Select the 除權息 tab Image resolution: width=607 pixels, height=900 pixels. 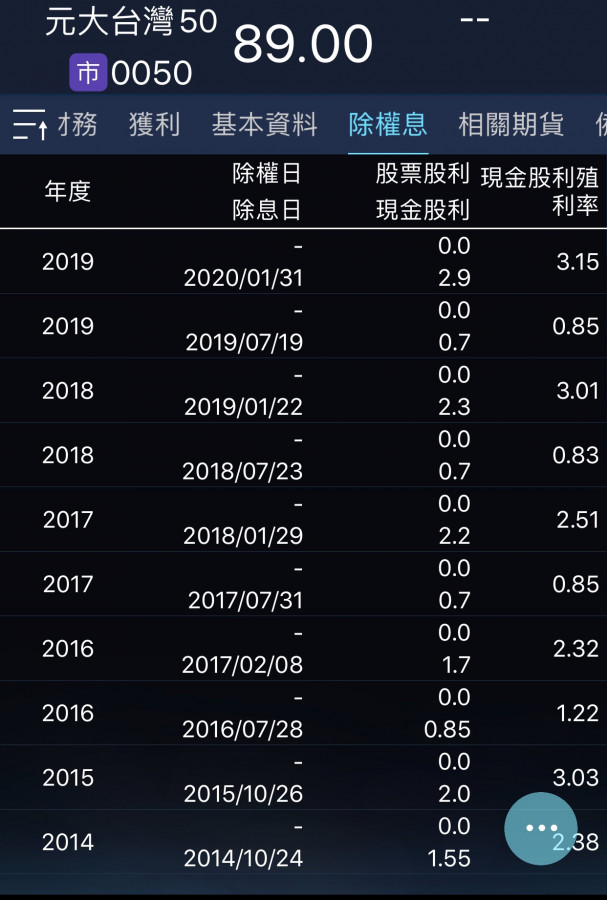388,125
